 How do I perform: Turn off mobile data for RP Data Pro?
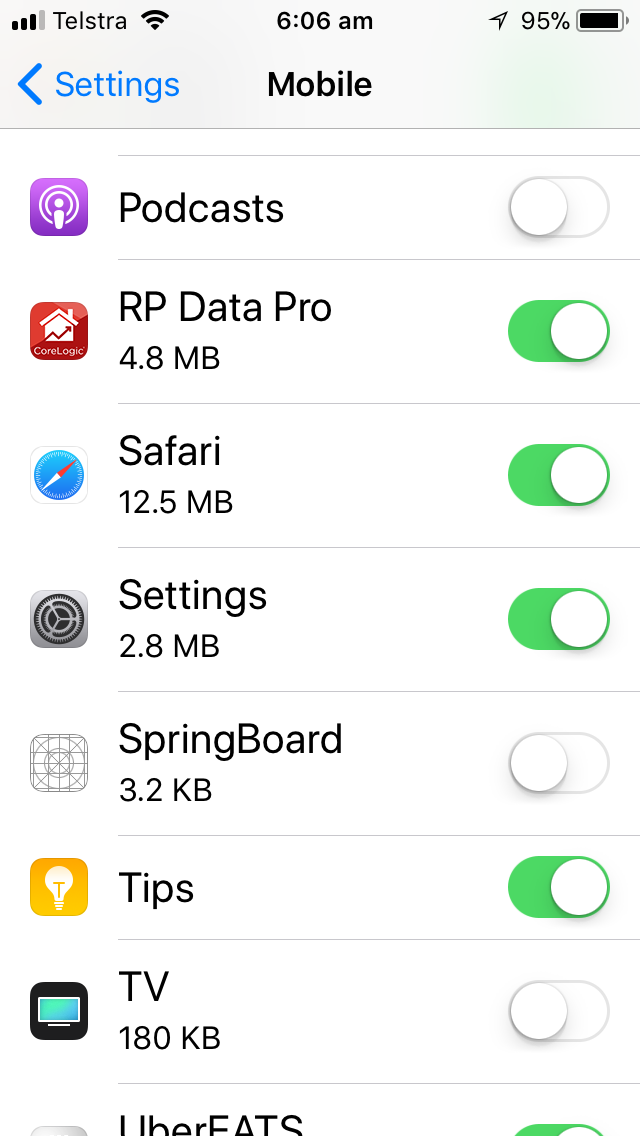click(558, 331)
